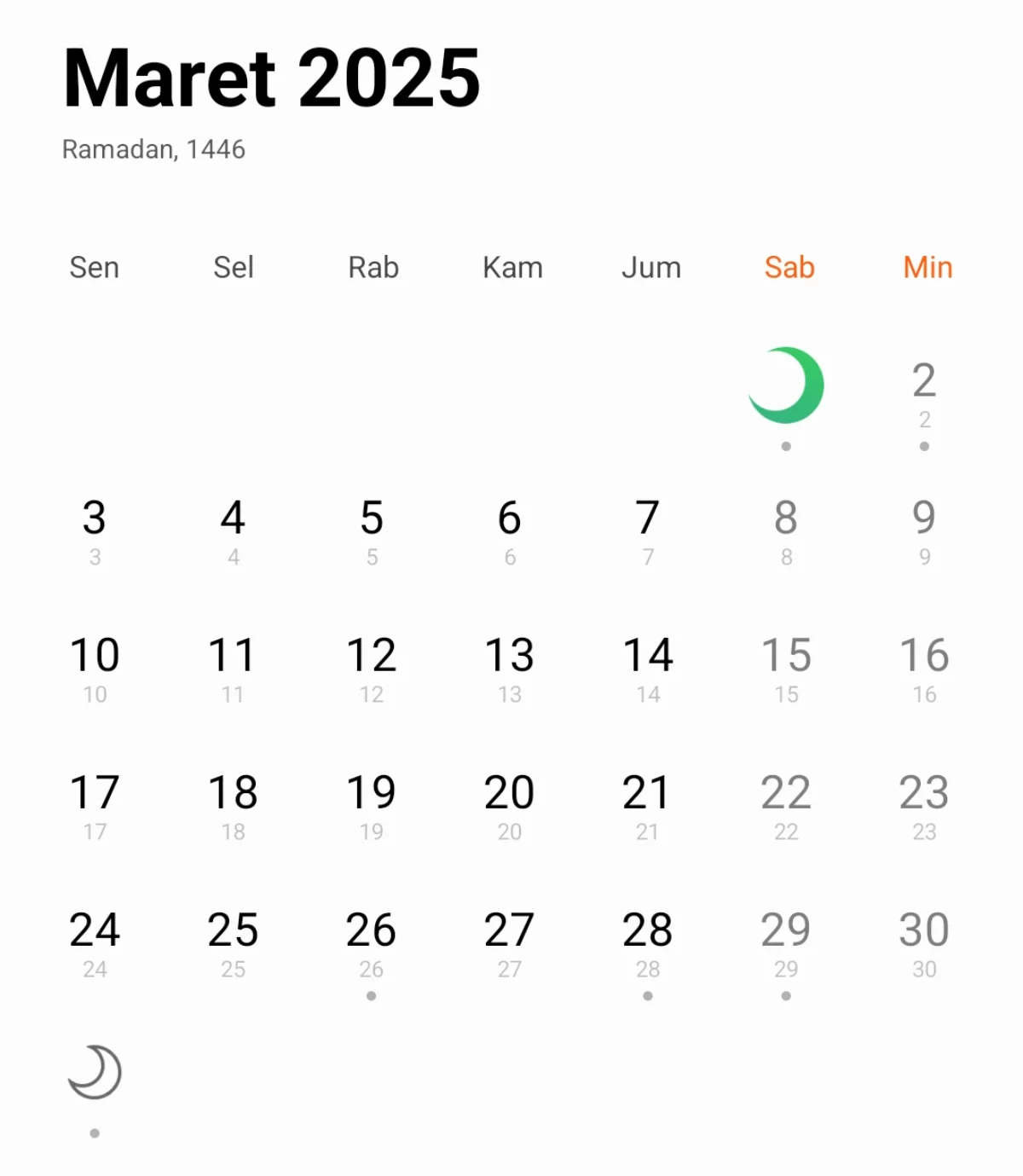Select Saturday March 15
This screenshot has height=1176, width=1023.
786,655
